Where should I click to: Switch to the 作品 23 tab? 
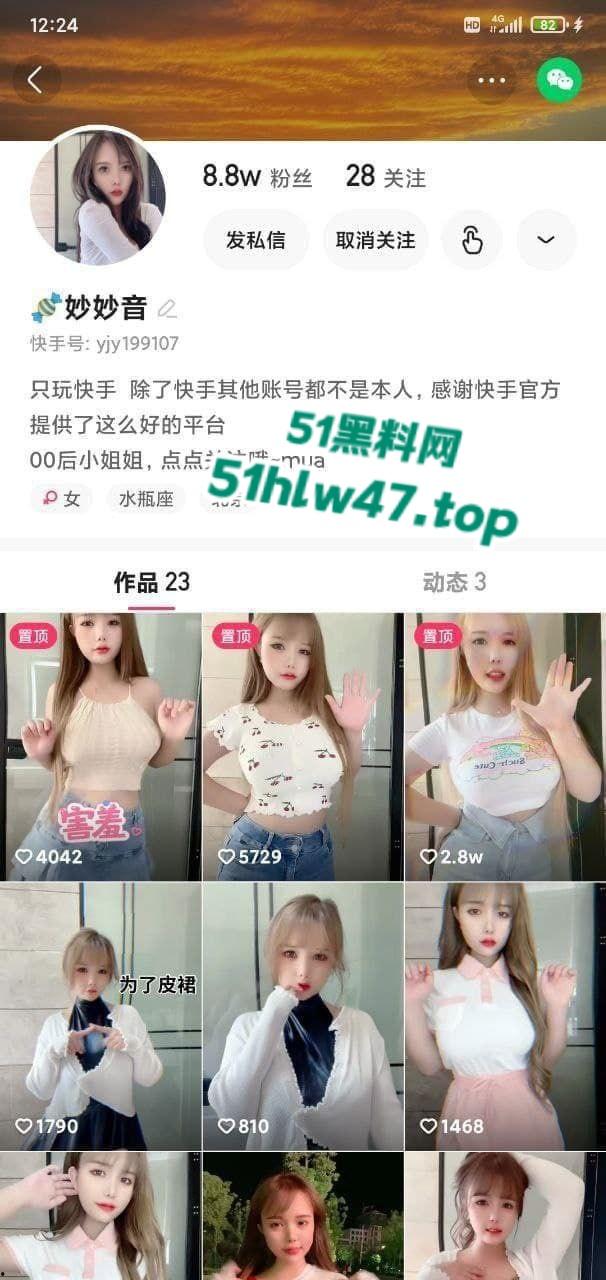151,583
